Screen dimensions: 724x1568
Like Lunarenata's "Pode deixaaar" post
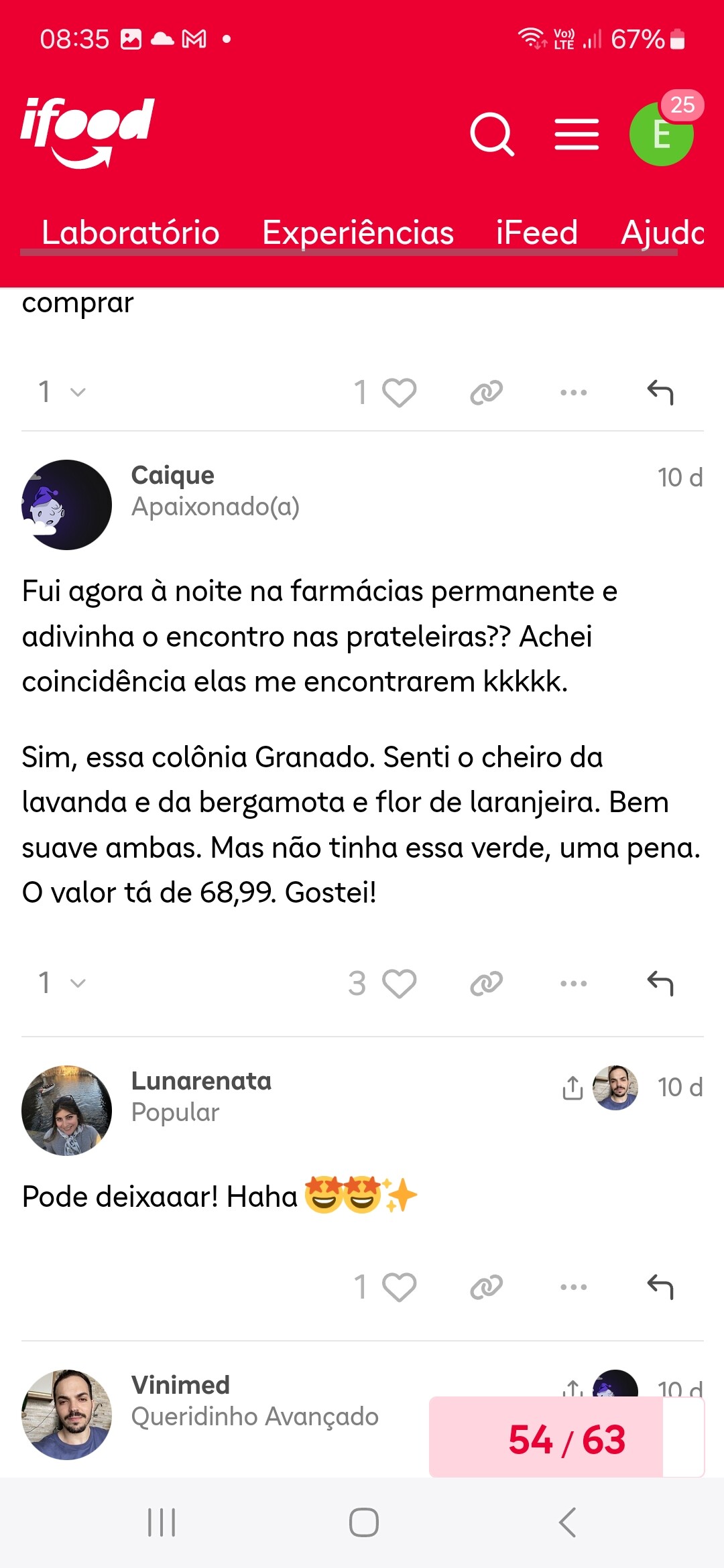399,1287
